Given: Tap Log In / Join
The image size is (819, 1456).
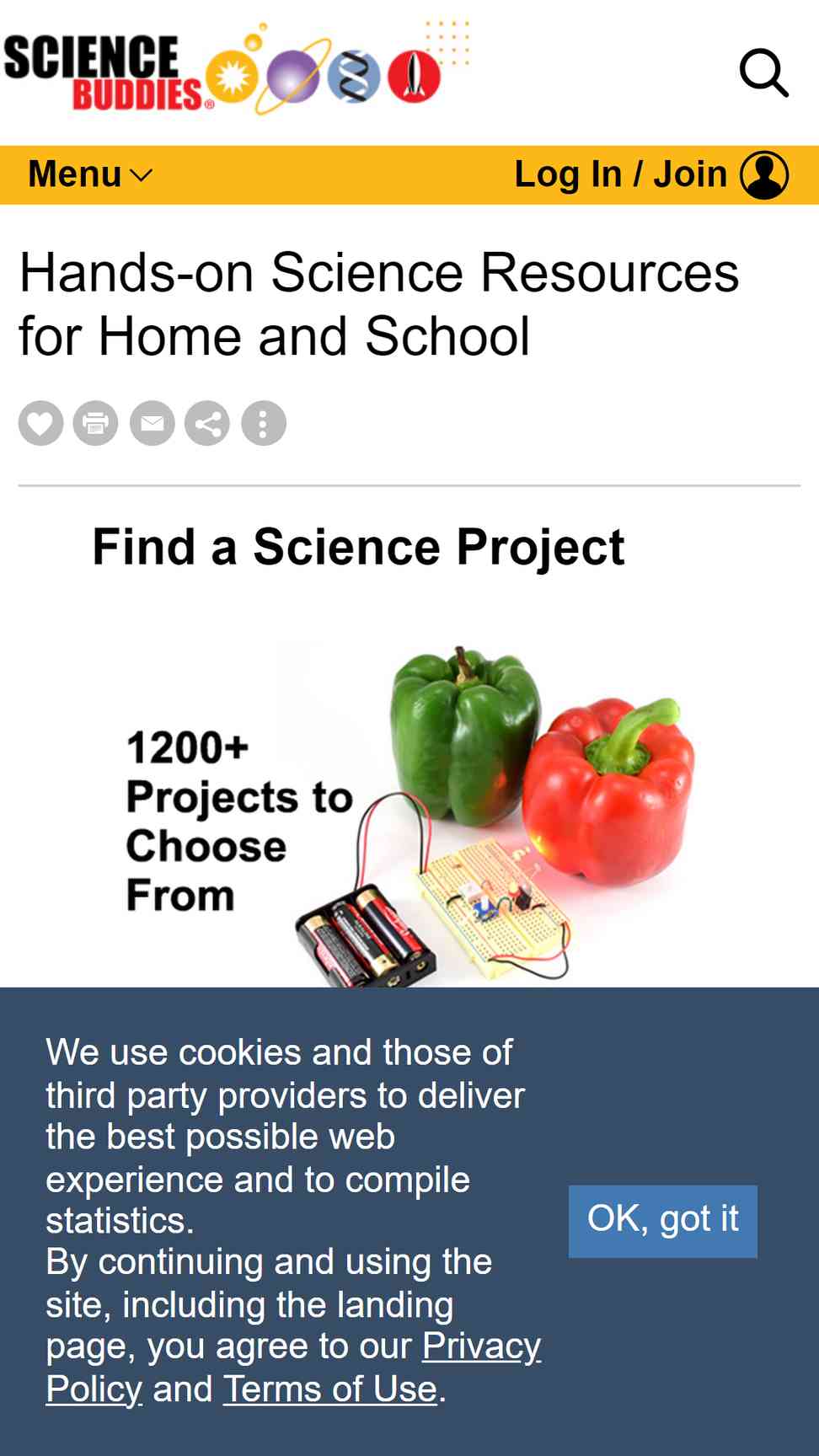Looking at the screenshot, I should pyautogui.click(x=651, y=174).
